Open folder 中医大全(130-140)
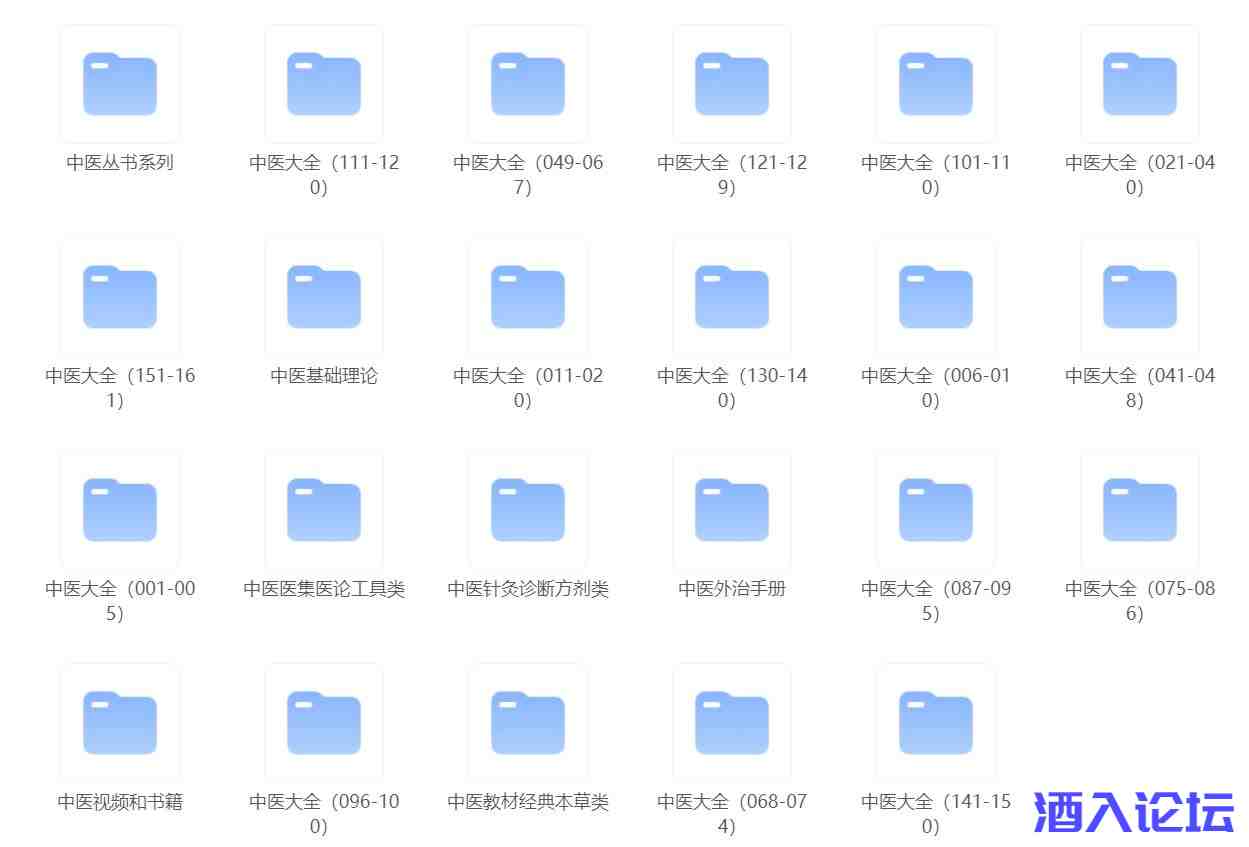Screen dimensions: 1249x847 point(732,298)
